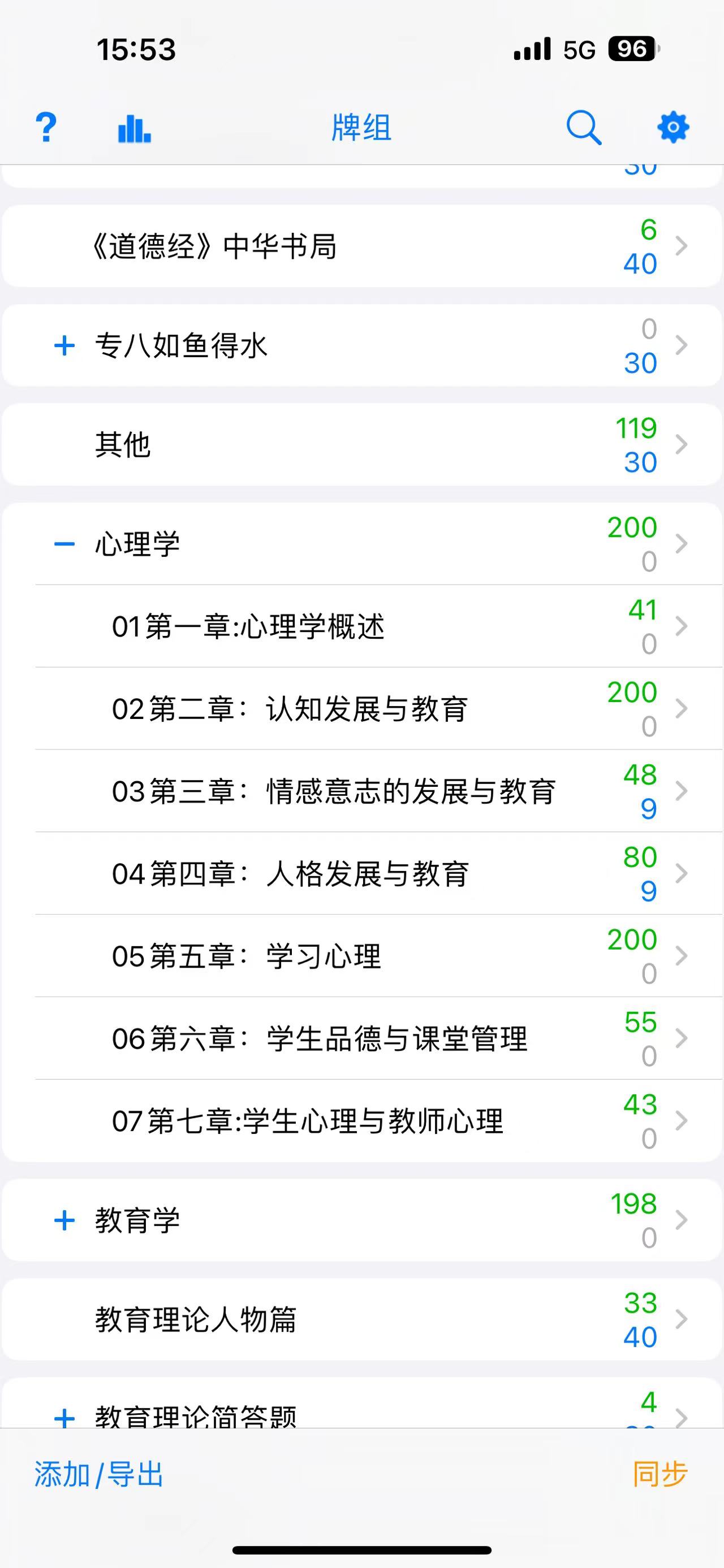724x1568 pixels.
Task: Open 02第二章：认知发展与教育 subdeck
Action: point(290,709)
